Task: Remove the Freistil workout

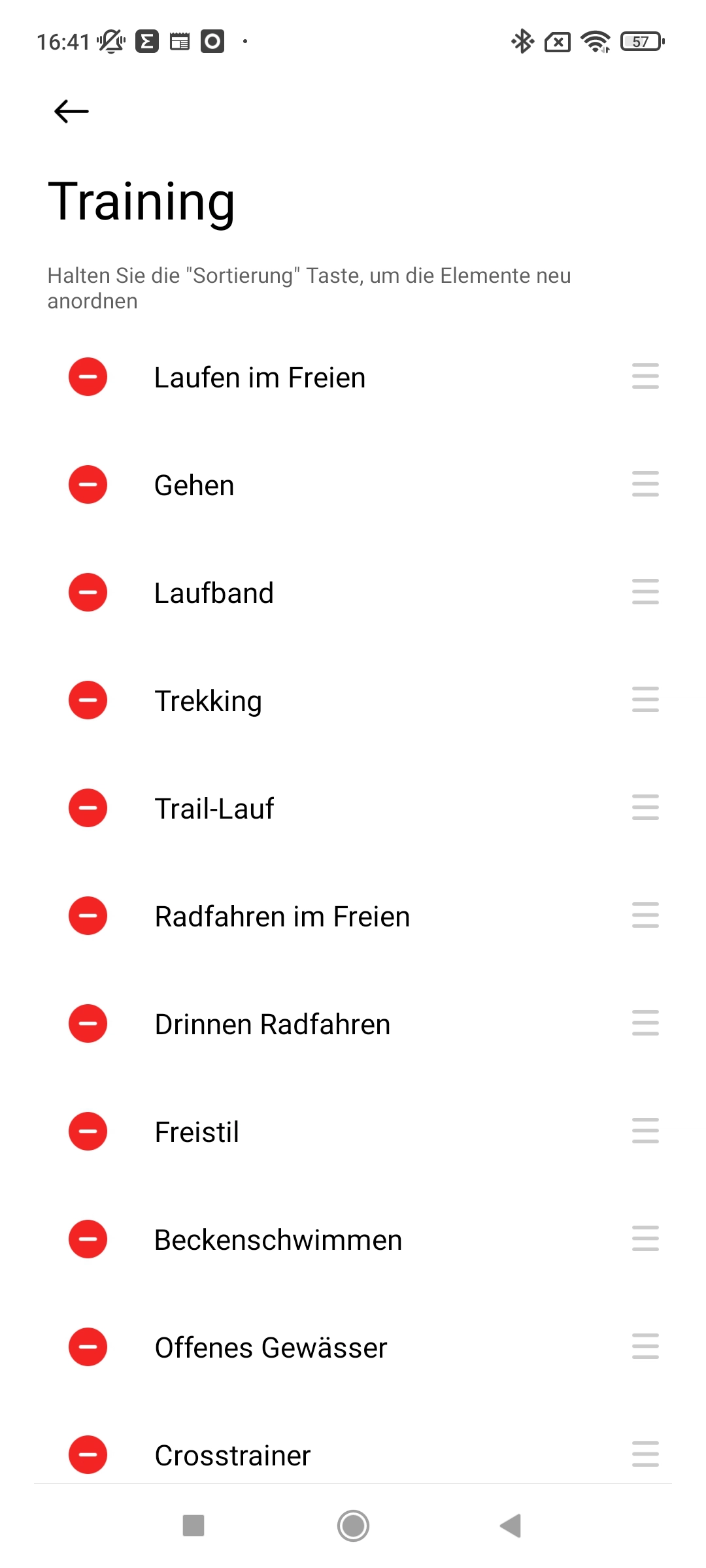Action: pyautogui.click(x=88, y=1132)
